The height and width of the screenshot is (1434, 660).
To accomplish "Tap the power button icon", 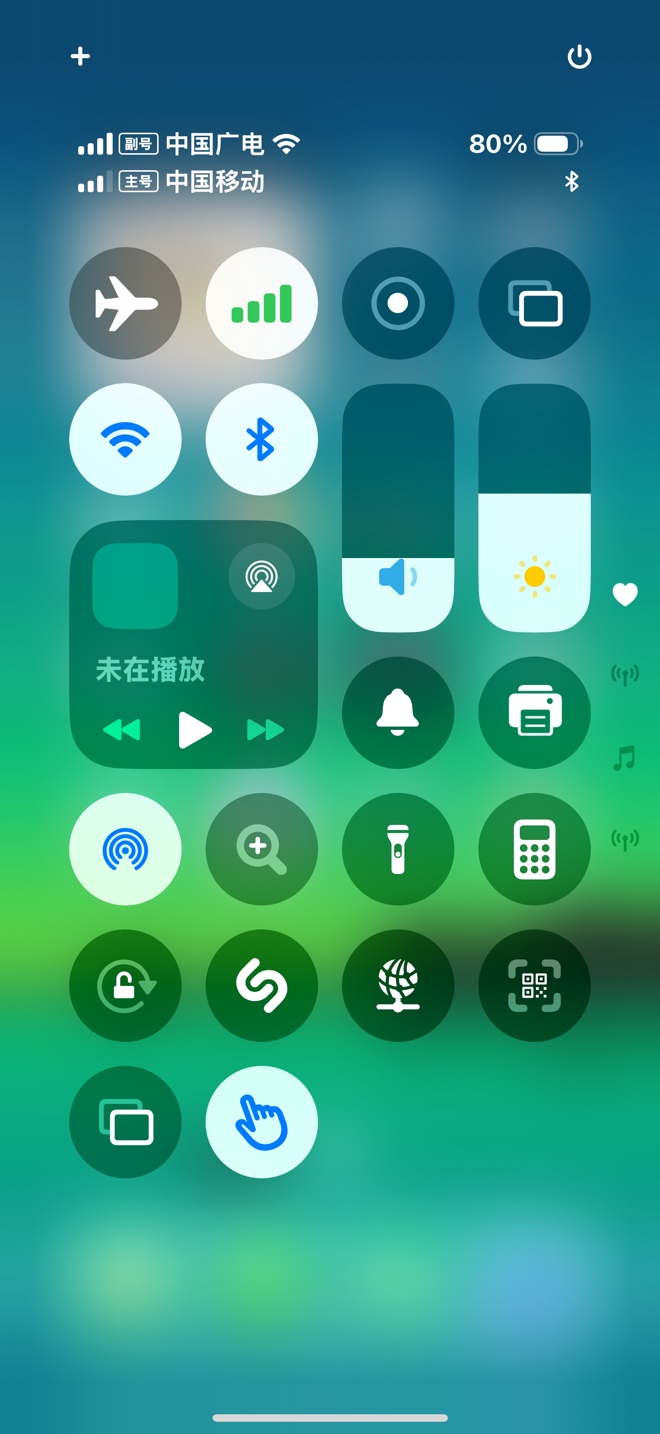I will (579, 57).
